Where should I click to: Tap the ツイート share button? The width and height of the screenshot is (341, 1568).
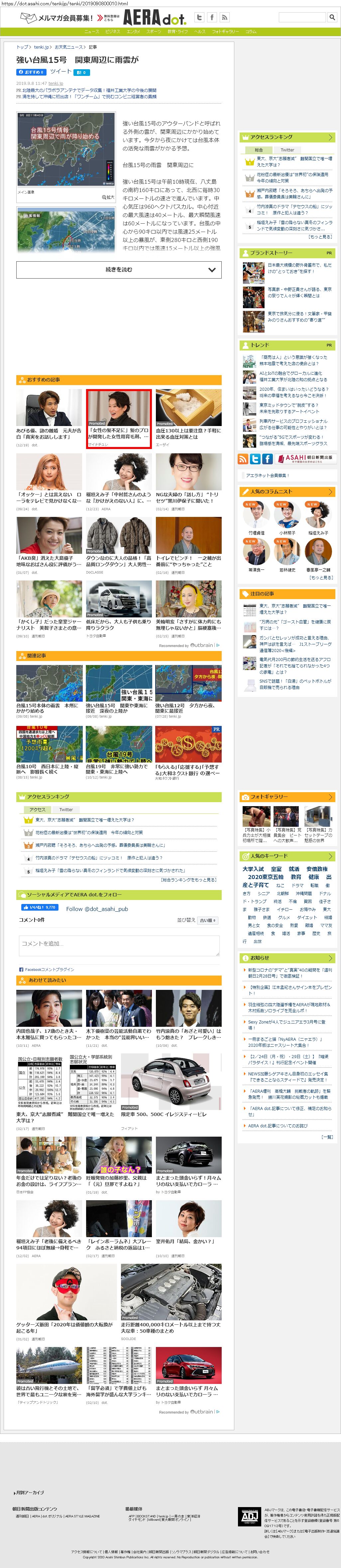tap(60, 72)
